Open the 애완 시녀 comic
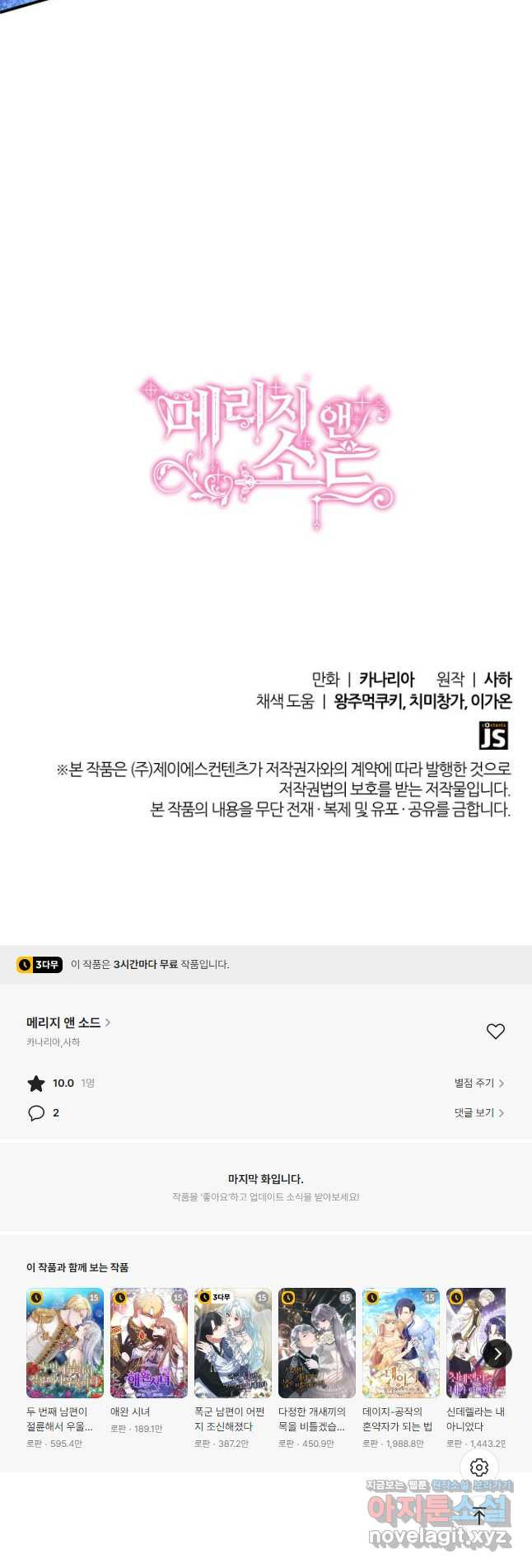Image resolution: width=532 pixels, height=1568 pixels. point(149,1343)
